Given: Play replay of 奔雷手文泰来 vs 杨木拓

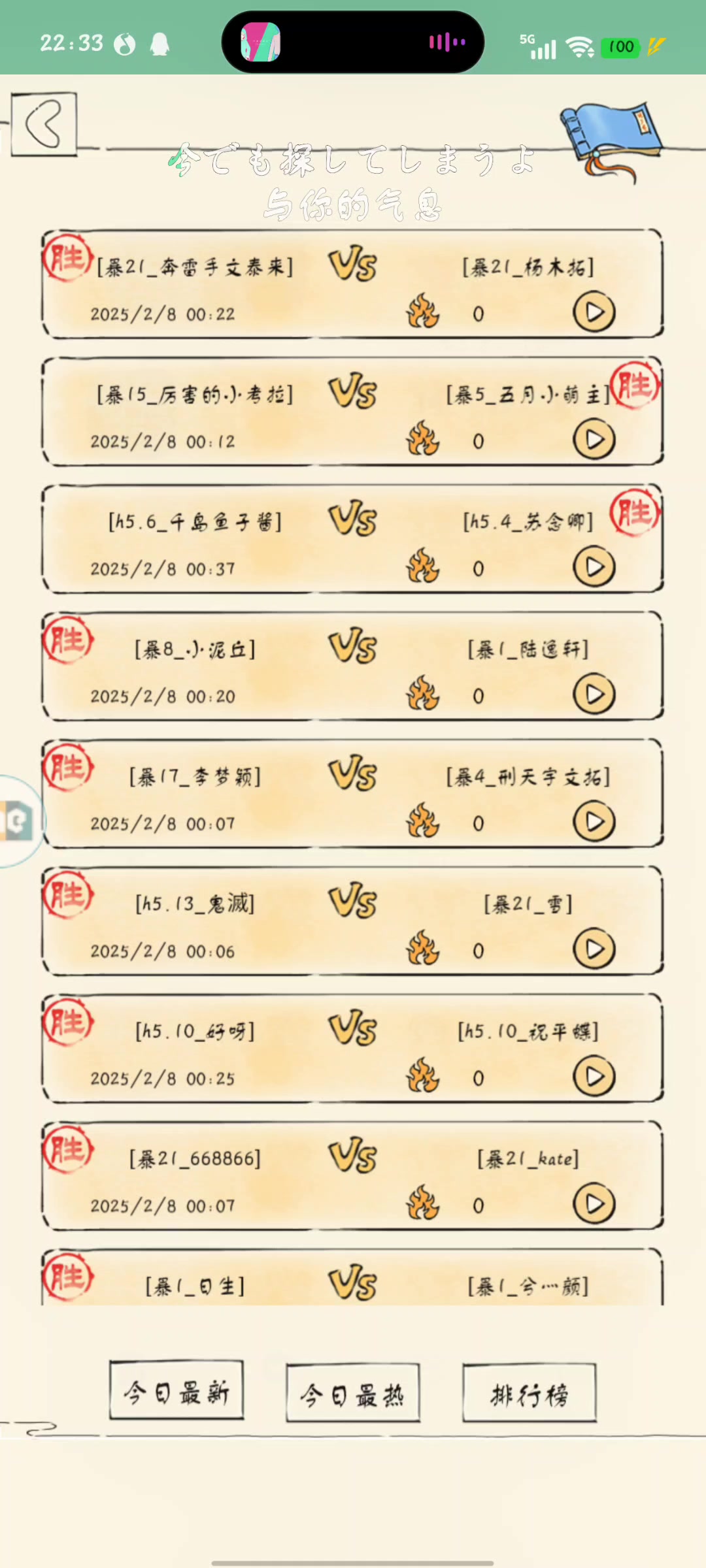Looking at the screenshot, I should pos(594,313).
